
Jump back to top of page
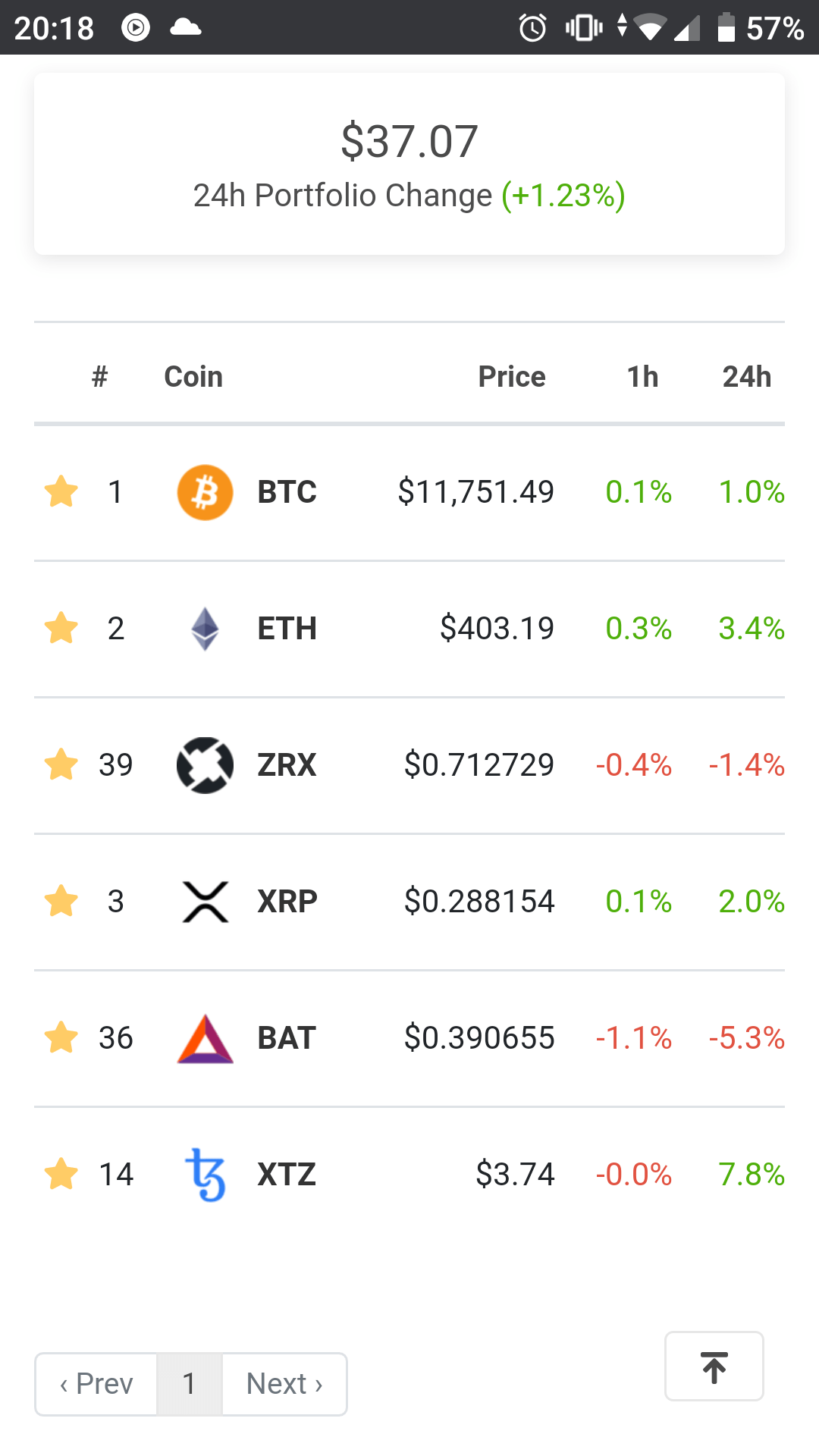[x=714, y=1367]
